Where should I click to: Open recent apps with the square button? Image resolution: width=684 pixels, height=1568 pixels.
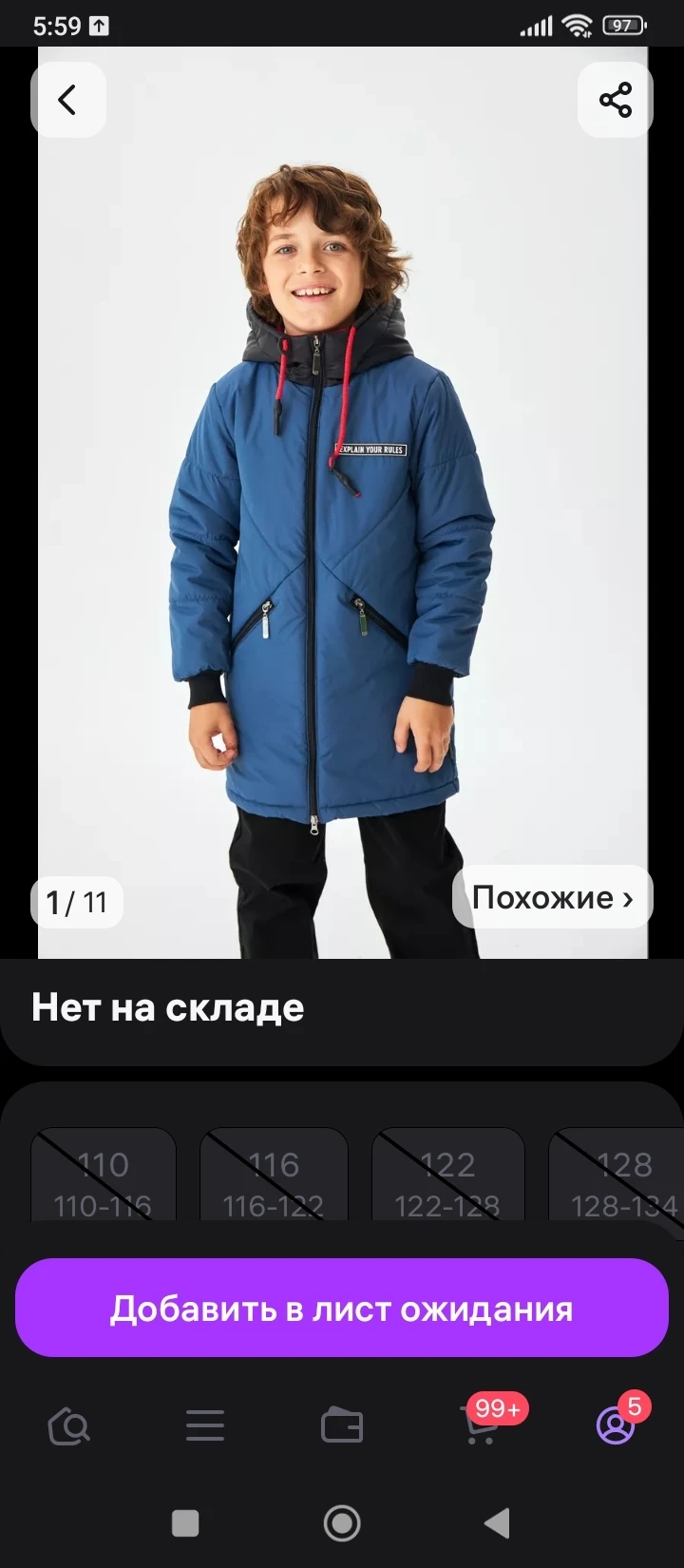185,1523
